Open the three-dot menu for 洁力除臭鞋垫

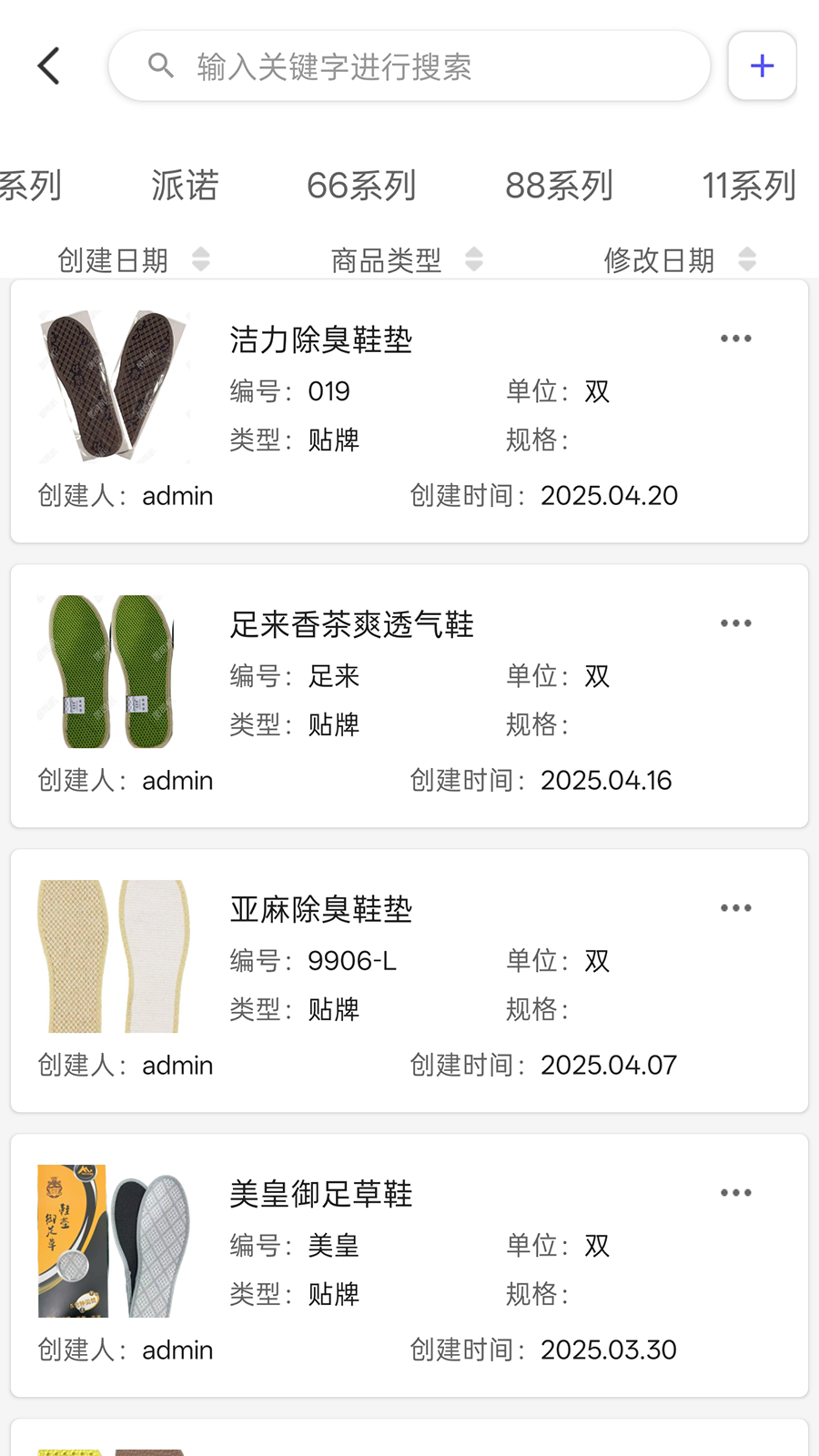click(x=735, y=338)
